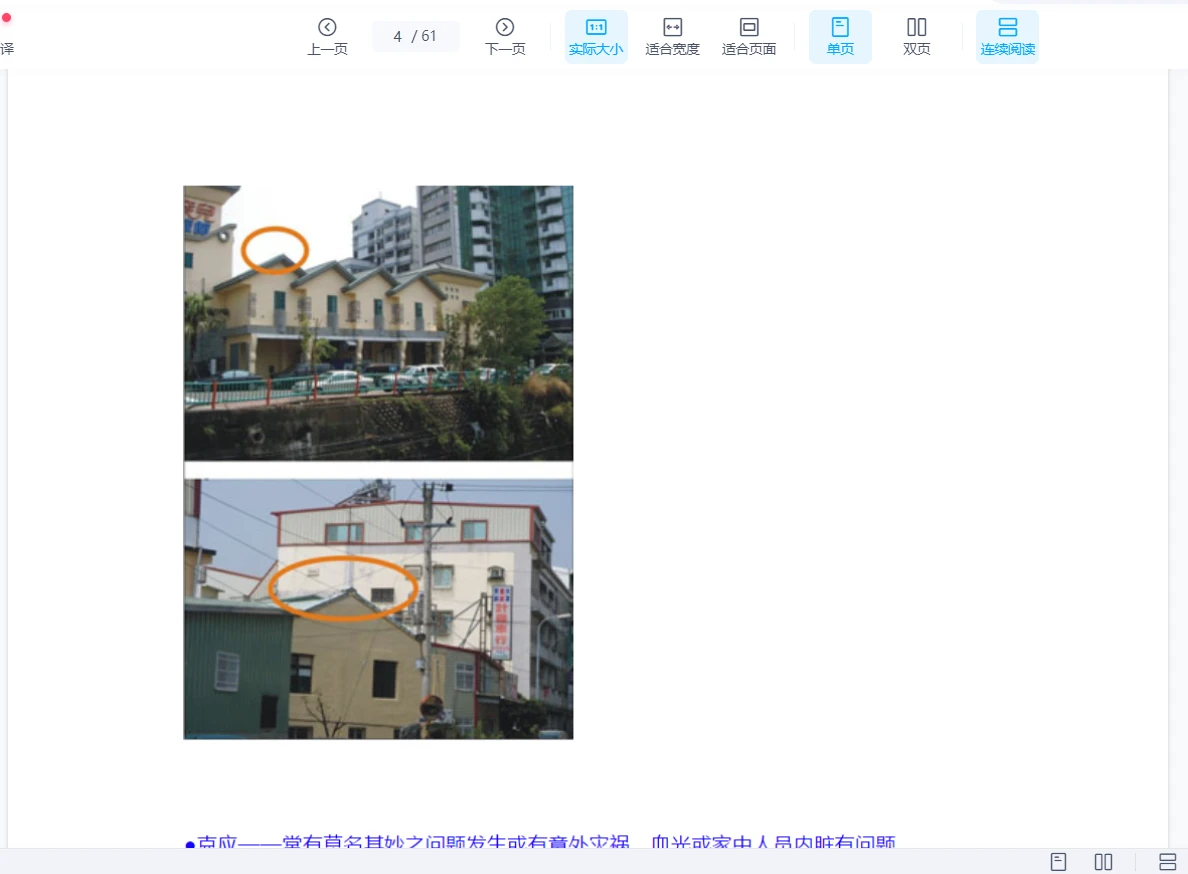Switch to double page (双页) layout
The image size is (1188, 874).
[916, 37]
